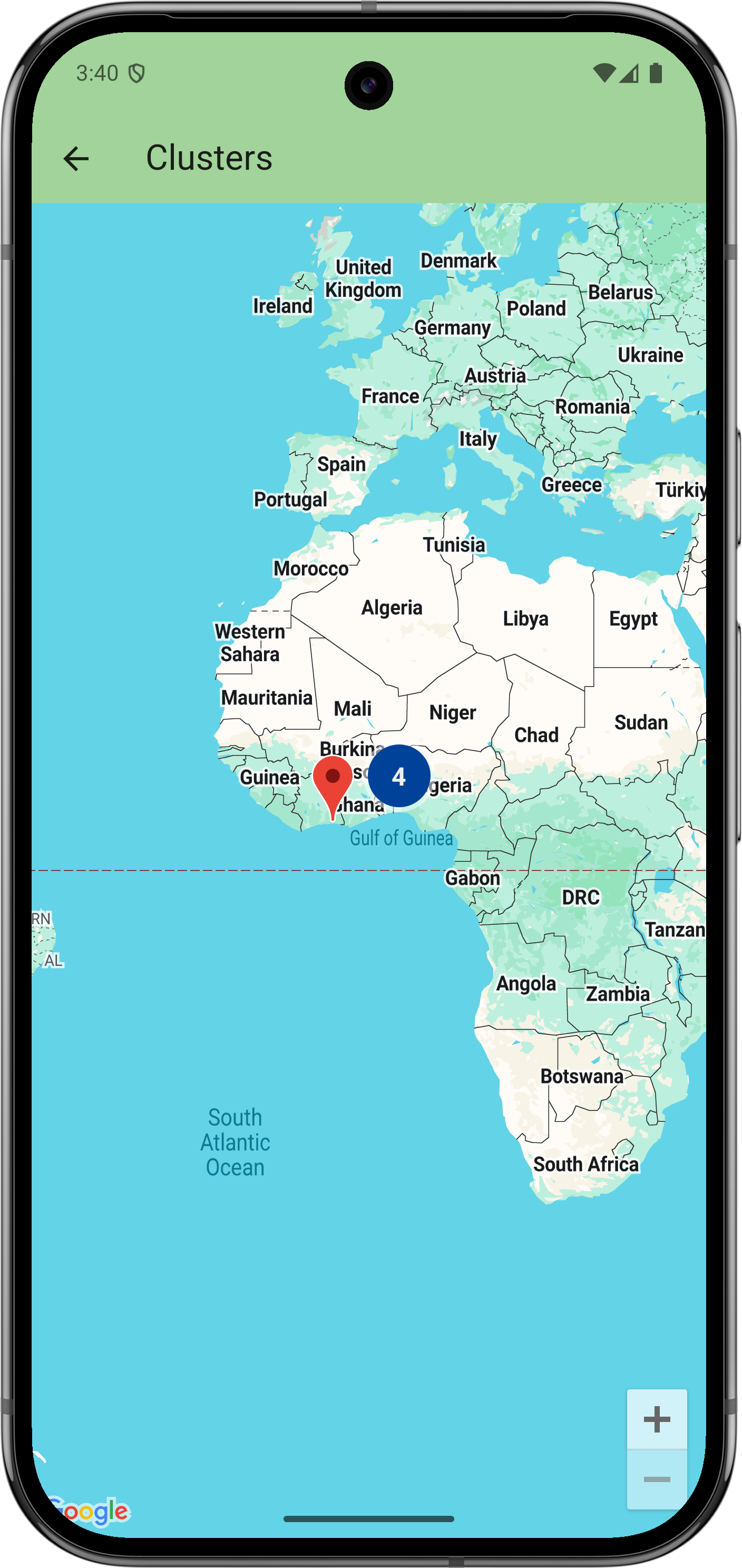Zoom in with the plus button
Screen dimensions: 742x1568
click(657, 1419)
